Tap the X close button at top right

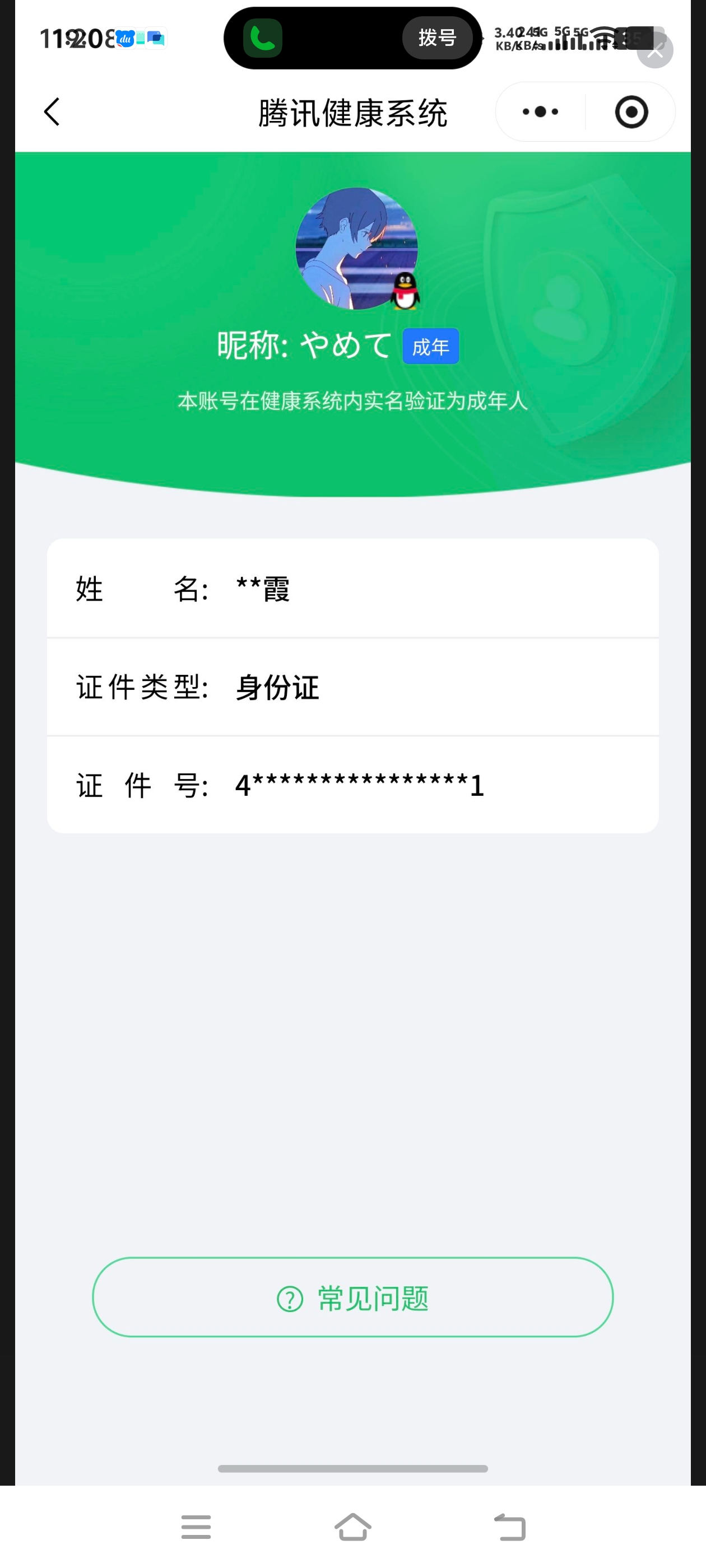pos(654,50)
